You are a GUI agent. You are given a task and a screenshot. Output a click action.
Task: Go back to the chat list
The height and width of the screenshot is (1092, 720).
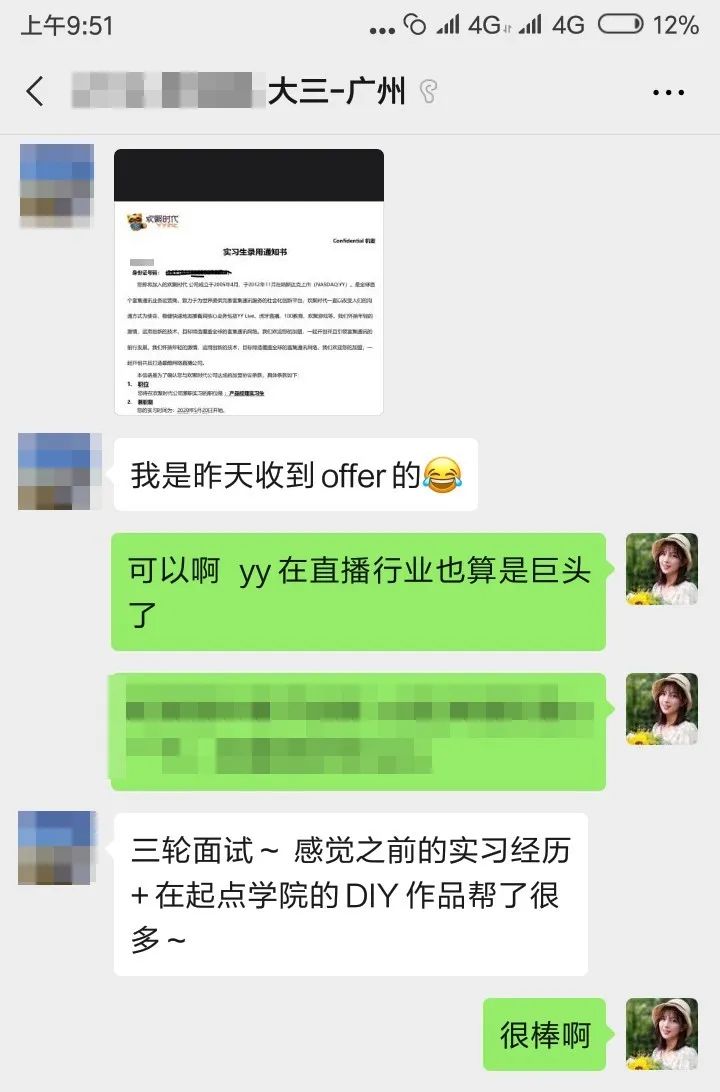tap(36, 92)
